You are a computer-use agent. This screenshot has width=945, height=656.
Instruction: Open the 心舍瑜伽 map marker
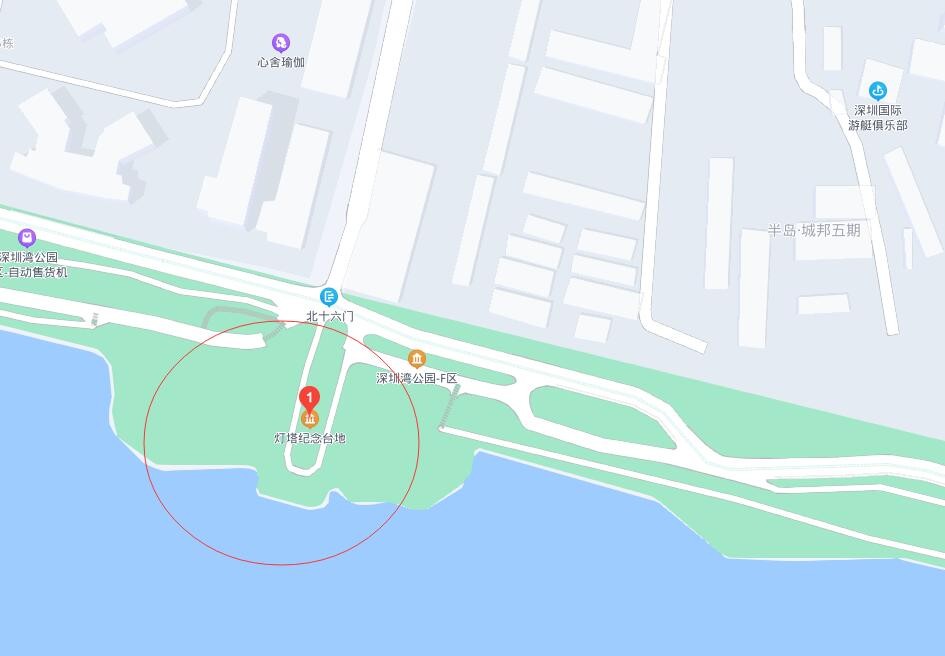coord(281,43)
